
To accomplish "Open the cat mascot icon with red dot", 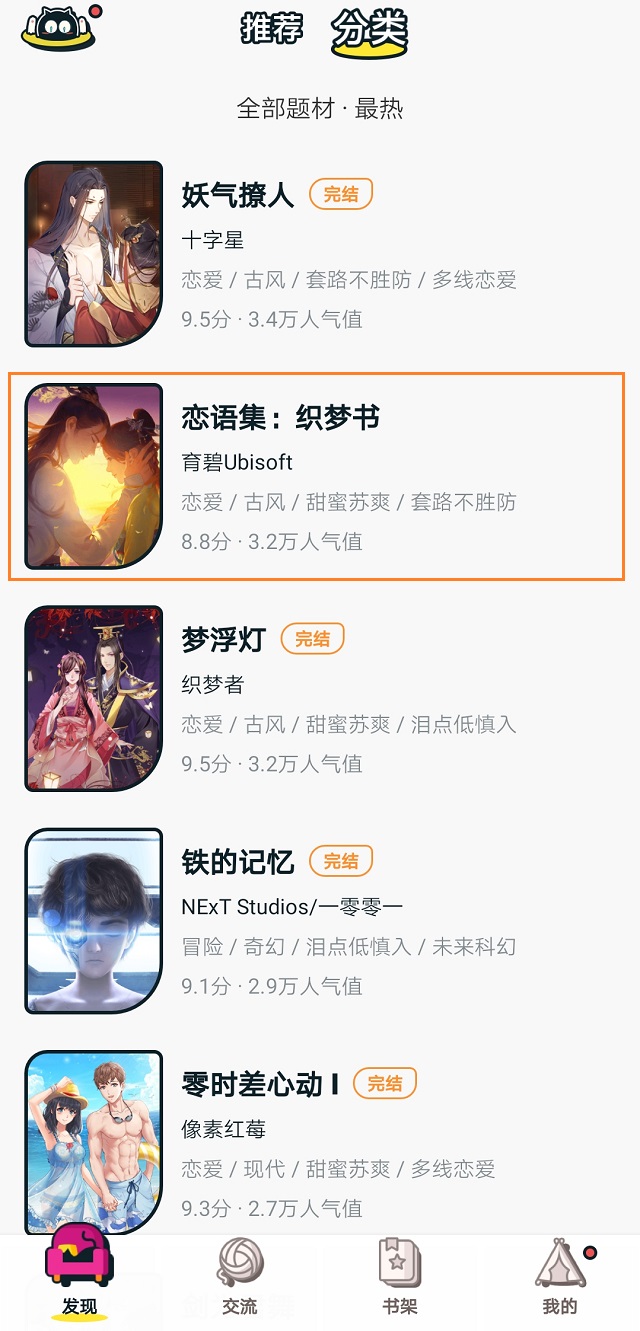I will (x=59, y=28).
